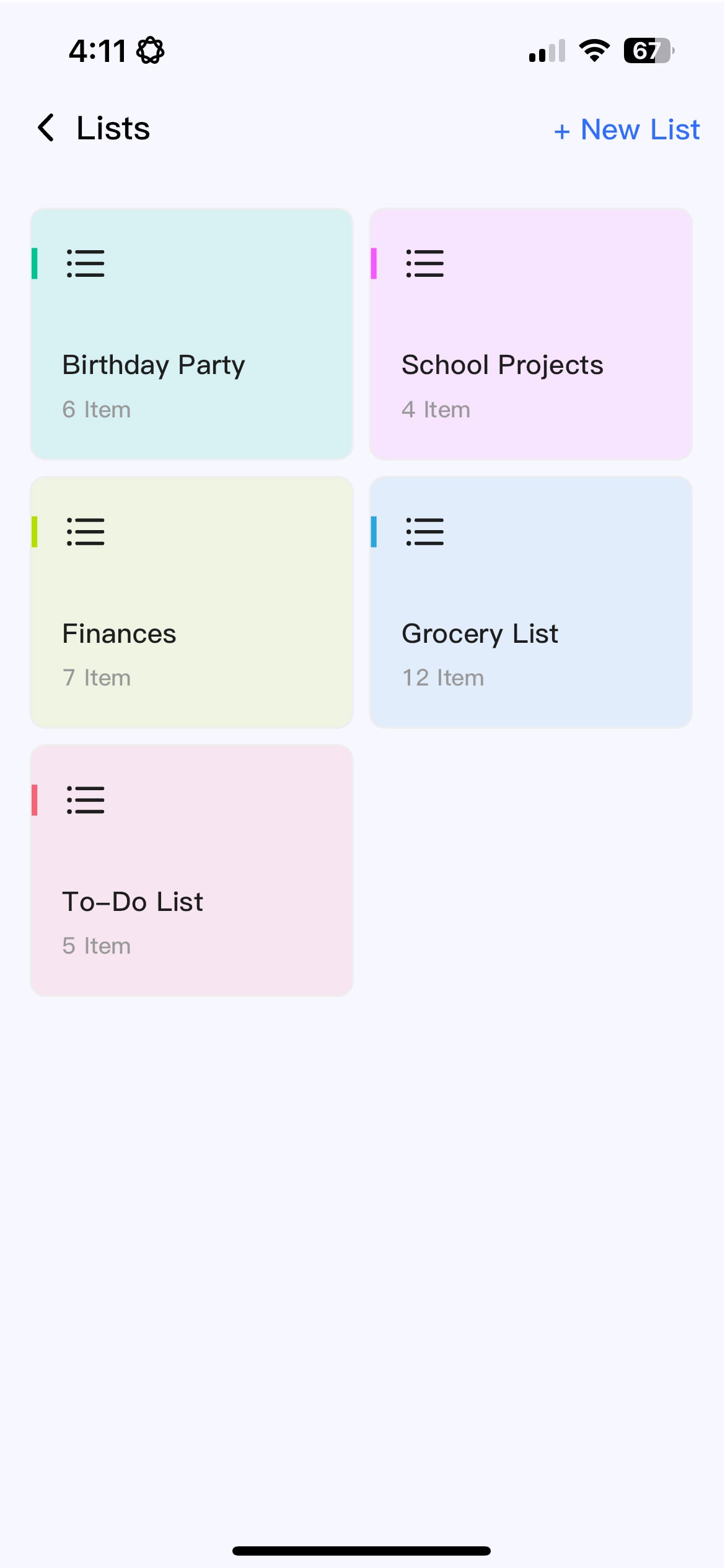Select the green color bar on Birthday Party
This screenshot has height=1568, width=725.
[35, 264]
